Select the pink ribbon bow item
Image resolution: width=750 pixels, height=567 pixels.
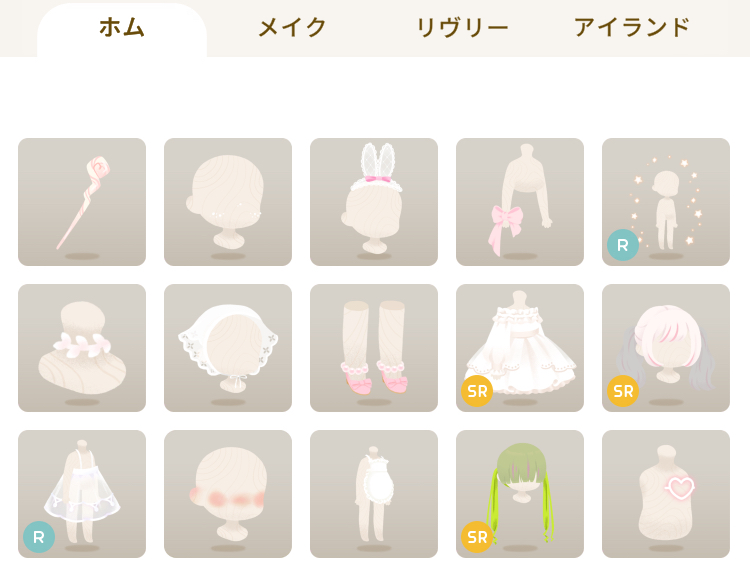(520, 202)
